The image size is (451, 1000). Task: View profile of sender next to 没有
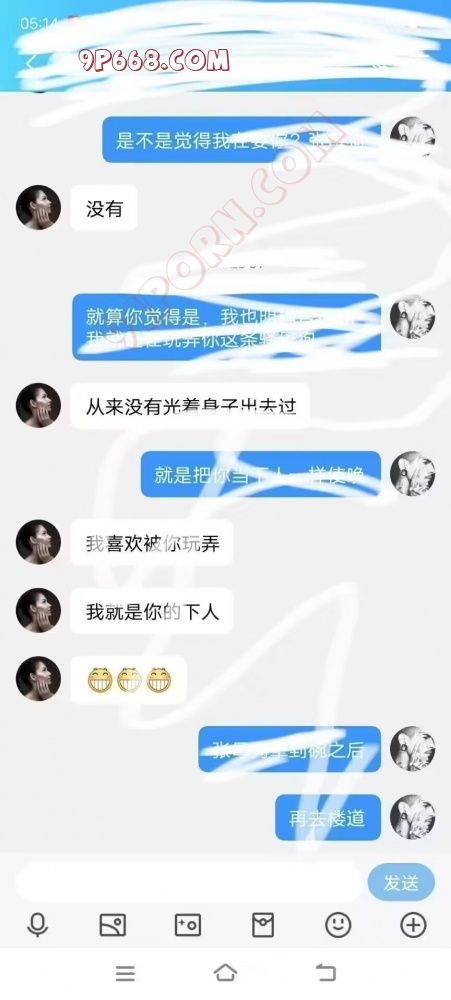(38, 208)
